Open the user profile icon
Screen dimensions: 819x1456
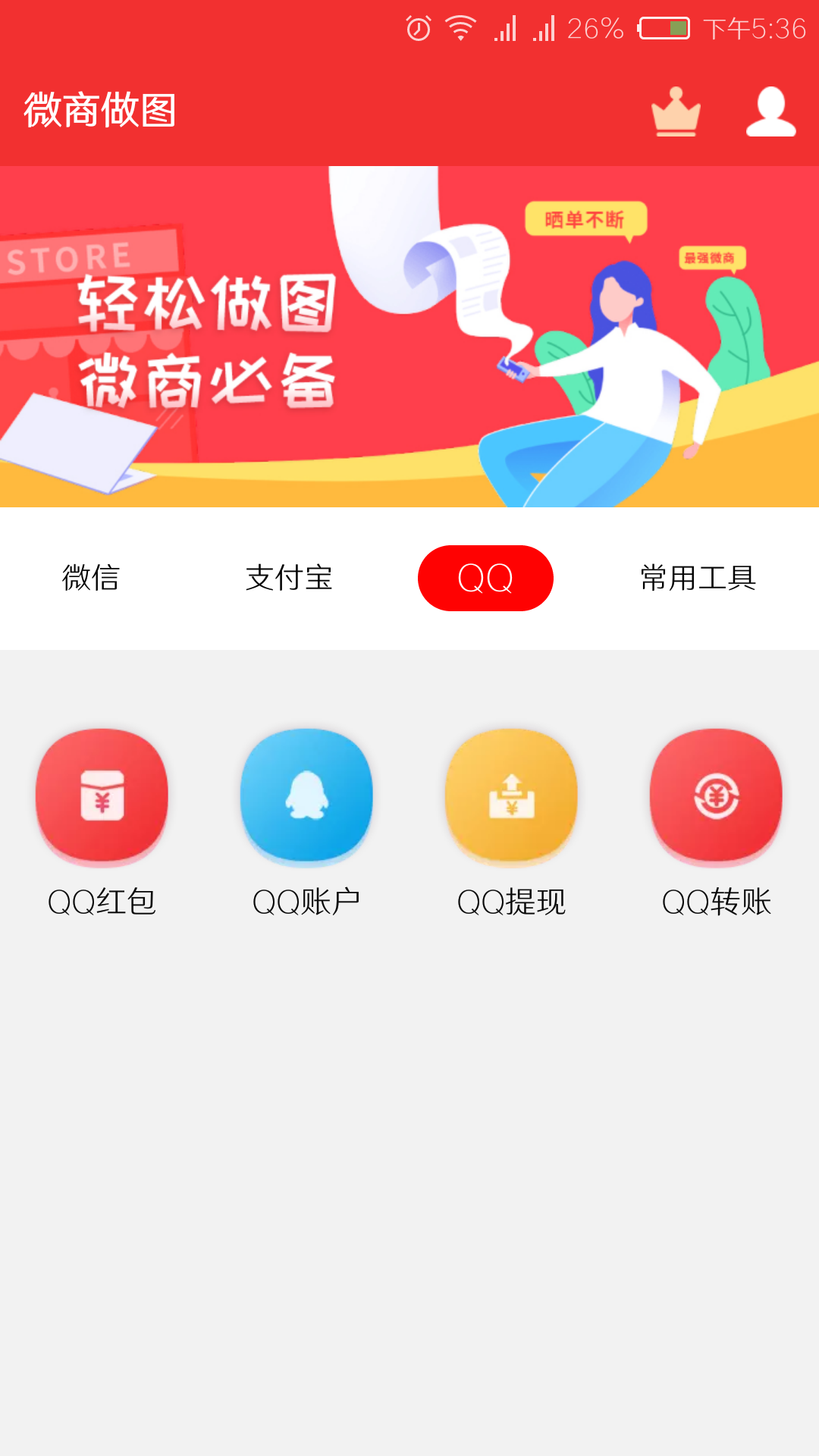pos(770,111)
